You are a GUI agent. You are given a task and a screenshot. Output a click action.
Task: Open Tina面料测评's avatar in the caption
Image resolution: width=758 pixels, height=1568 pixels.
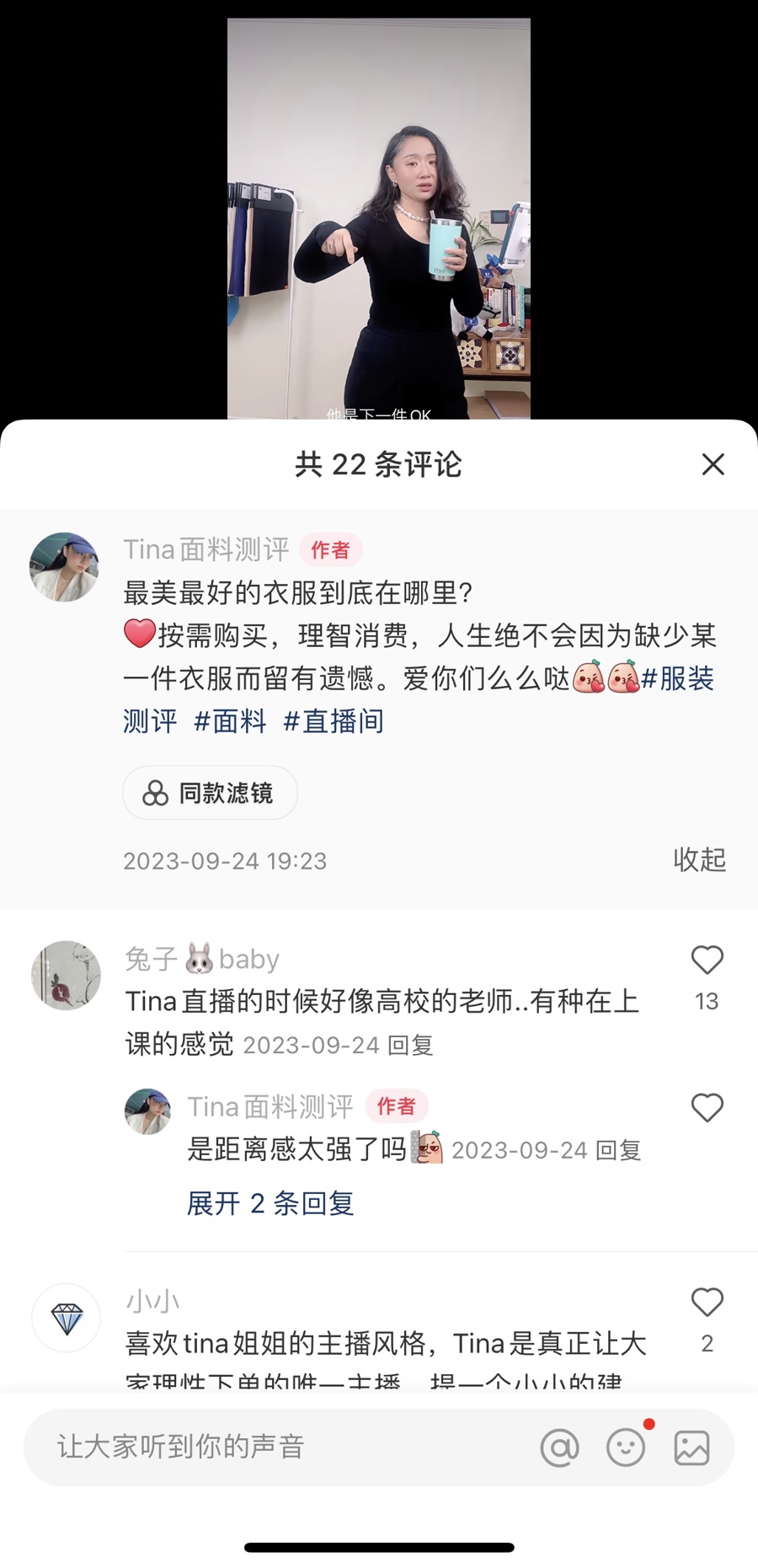coord(64,567)
